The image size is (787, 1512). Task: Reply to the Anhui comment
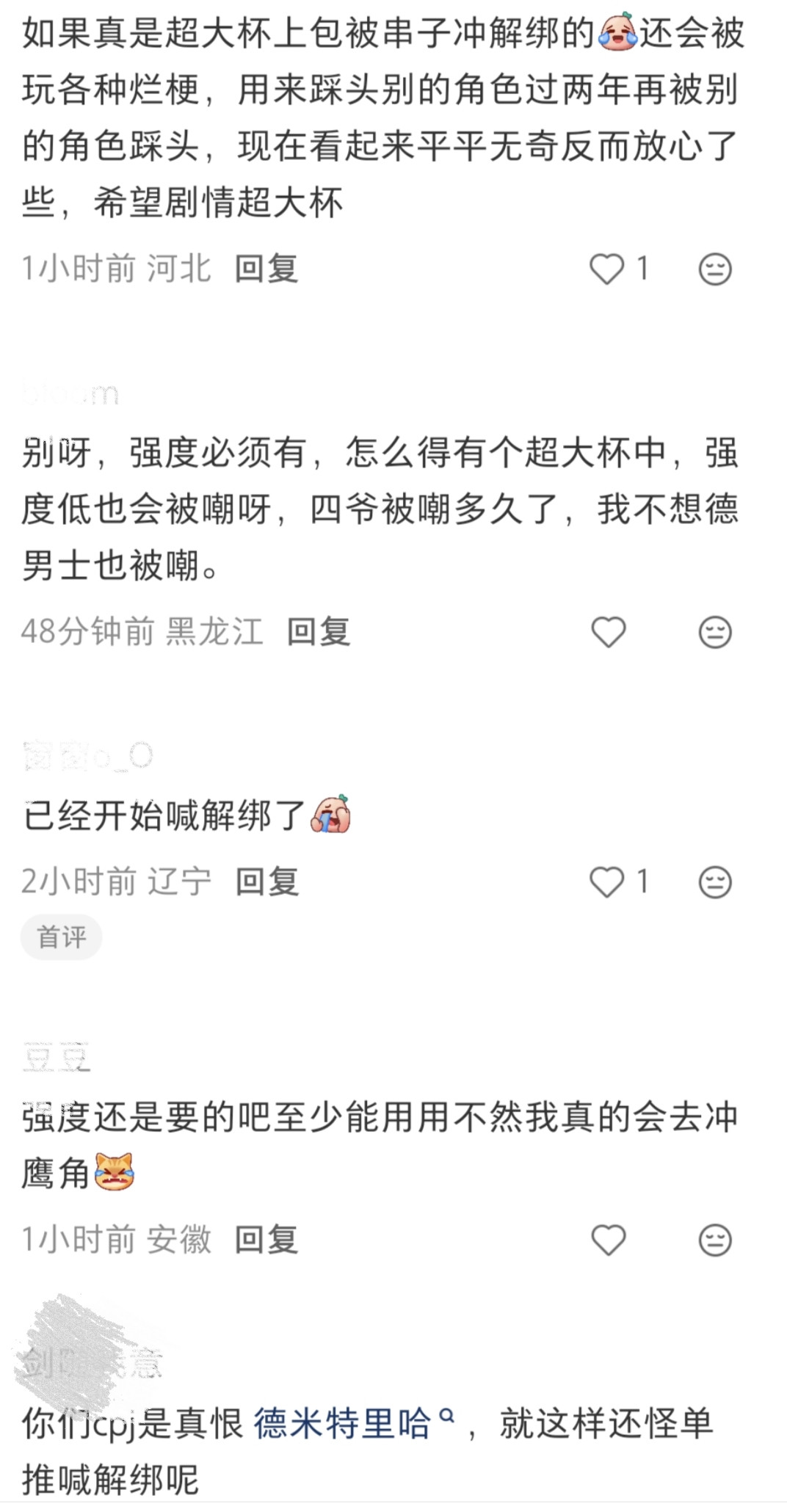click(266, 1240)
